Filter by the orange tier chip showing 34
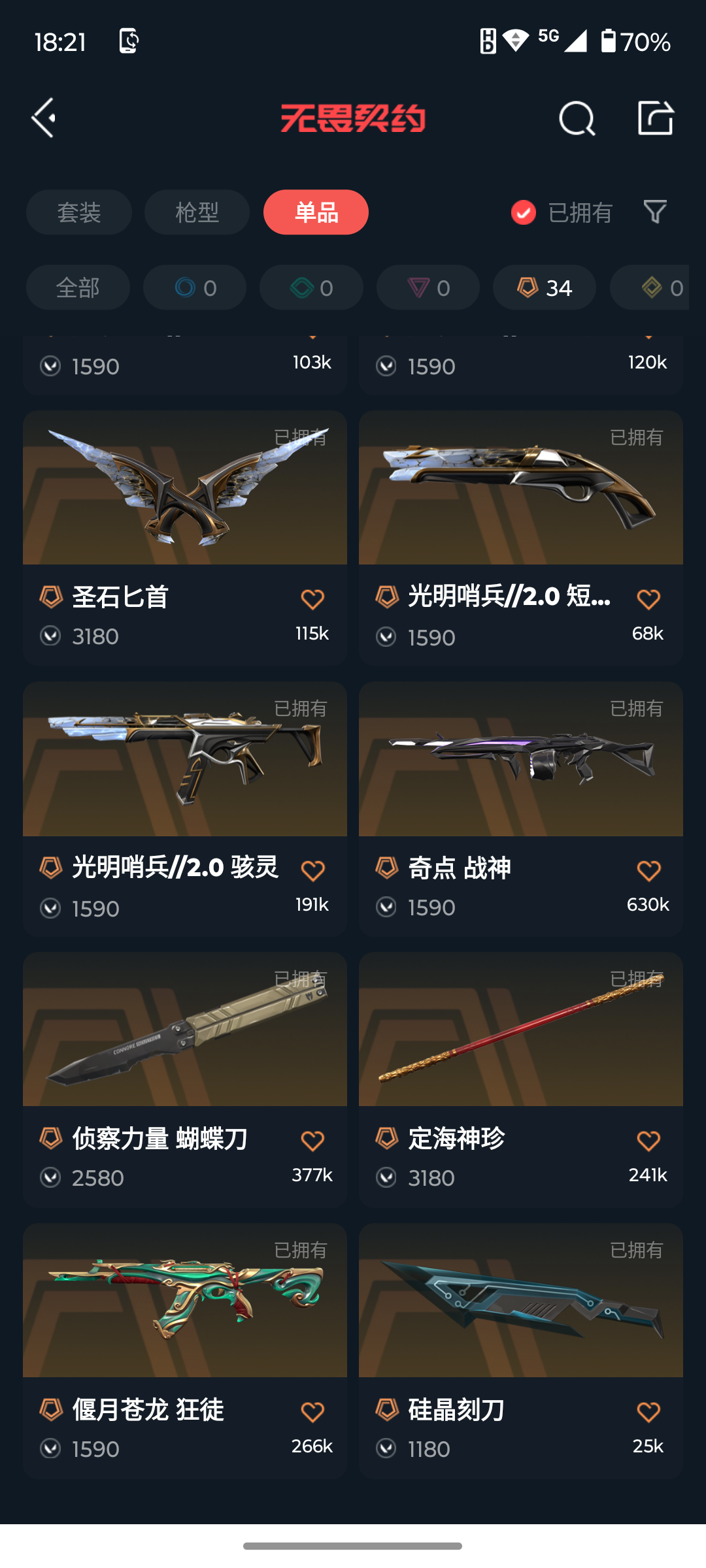Screen dimensions: 706x1568 coord(544,287)
